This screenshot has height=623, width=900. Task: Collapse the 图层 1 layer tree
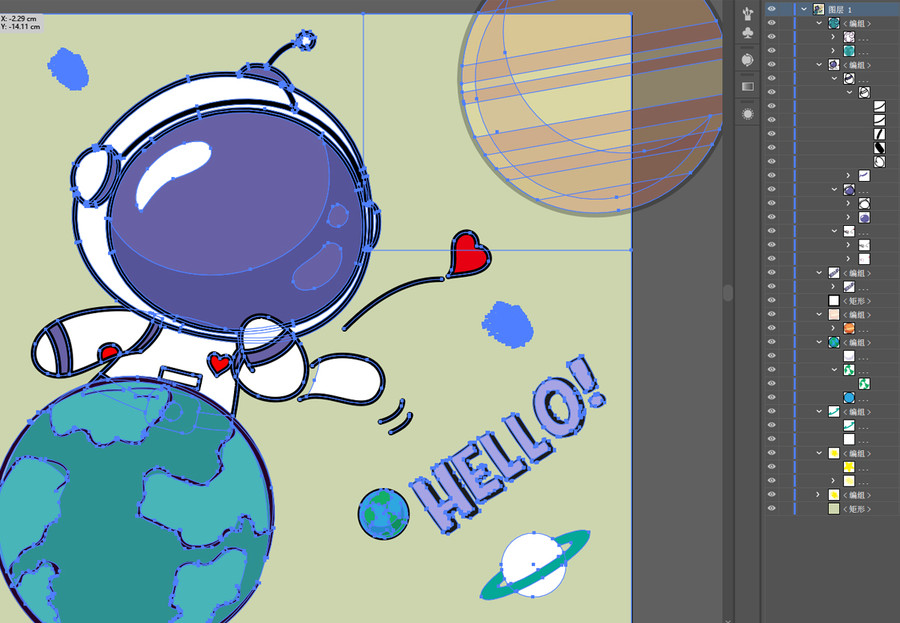(x=803, y=9)
